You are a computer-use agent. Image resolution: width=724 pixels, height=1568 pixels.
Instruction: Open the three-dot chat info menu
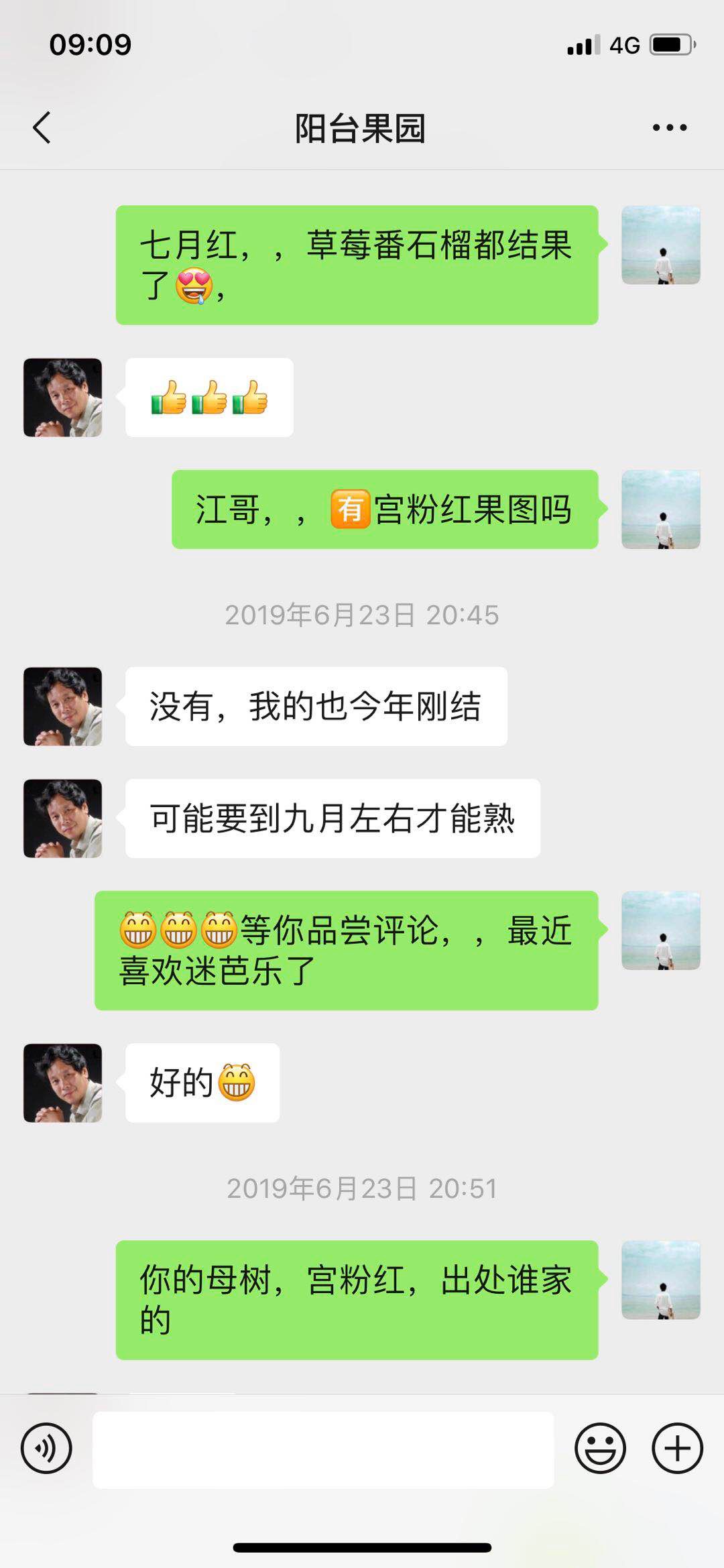point(670,127)
